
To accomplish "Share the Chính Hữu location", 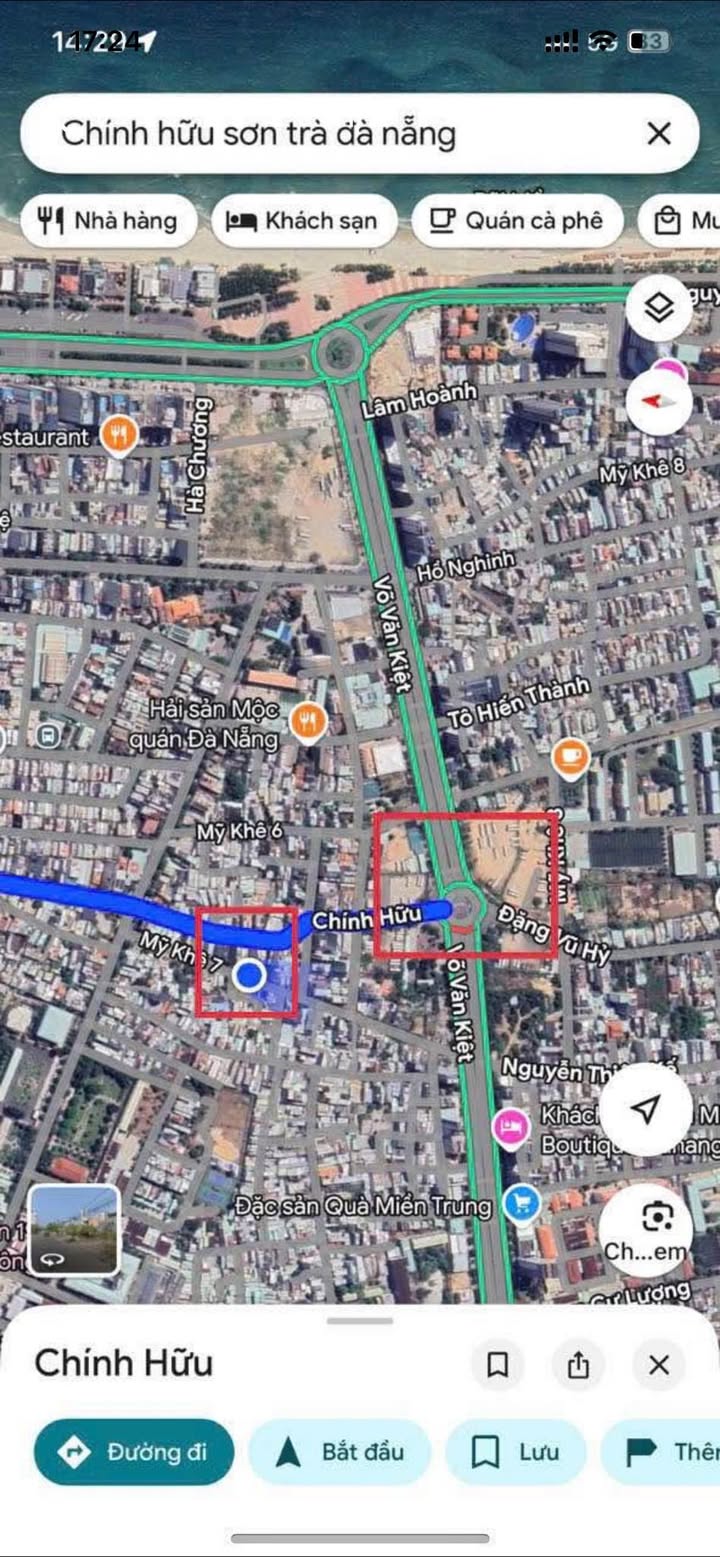I will 578,1365.
